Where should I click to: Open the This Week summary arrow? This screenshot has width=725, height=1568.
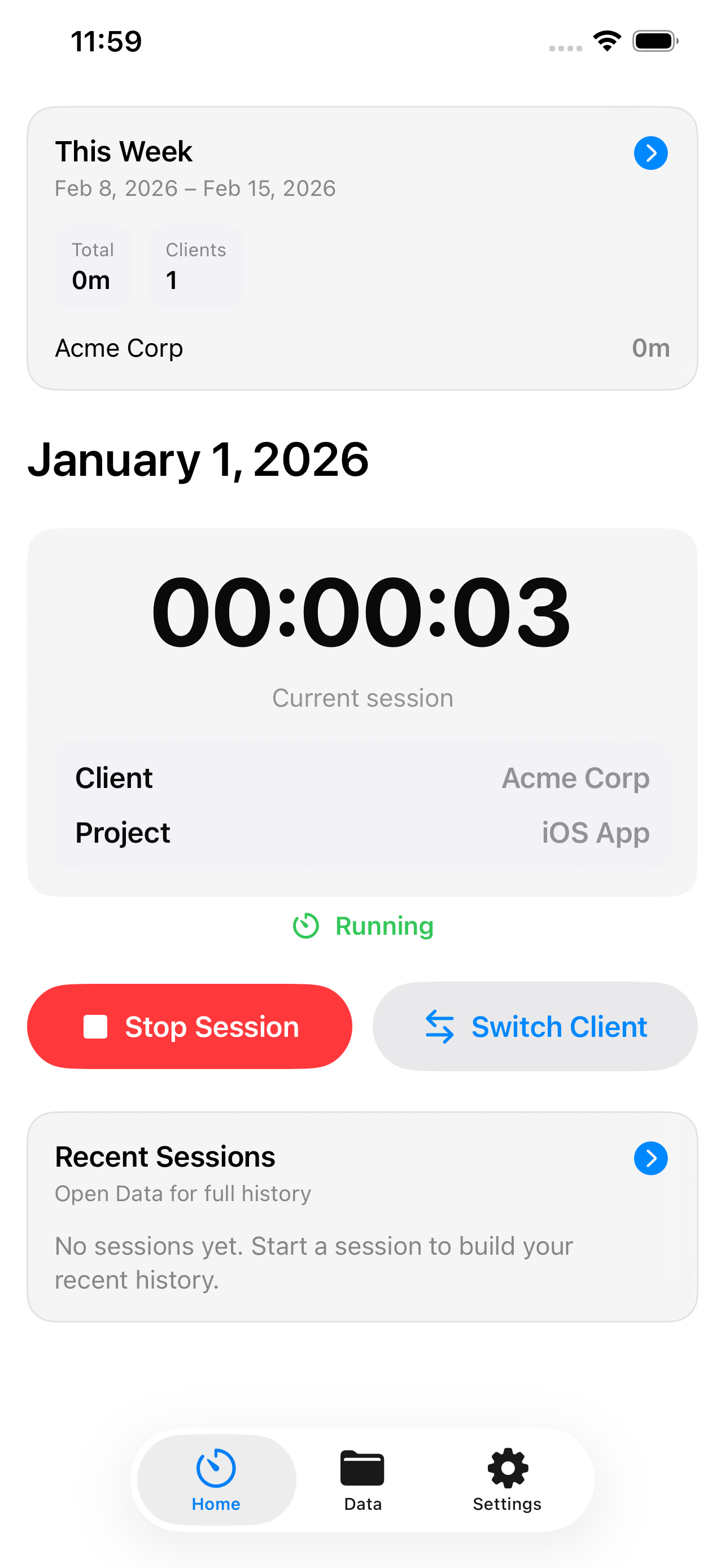(650, 153)
